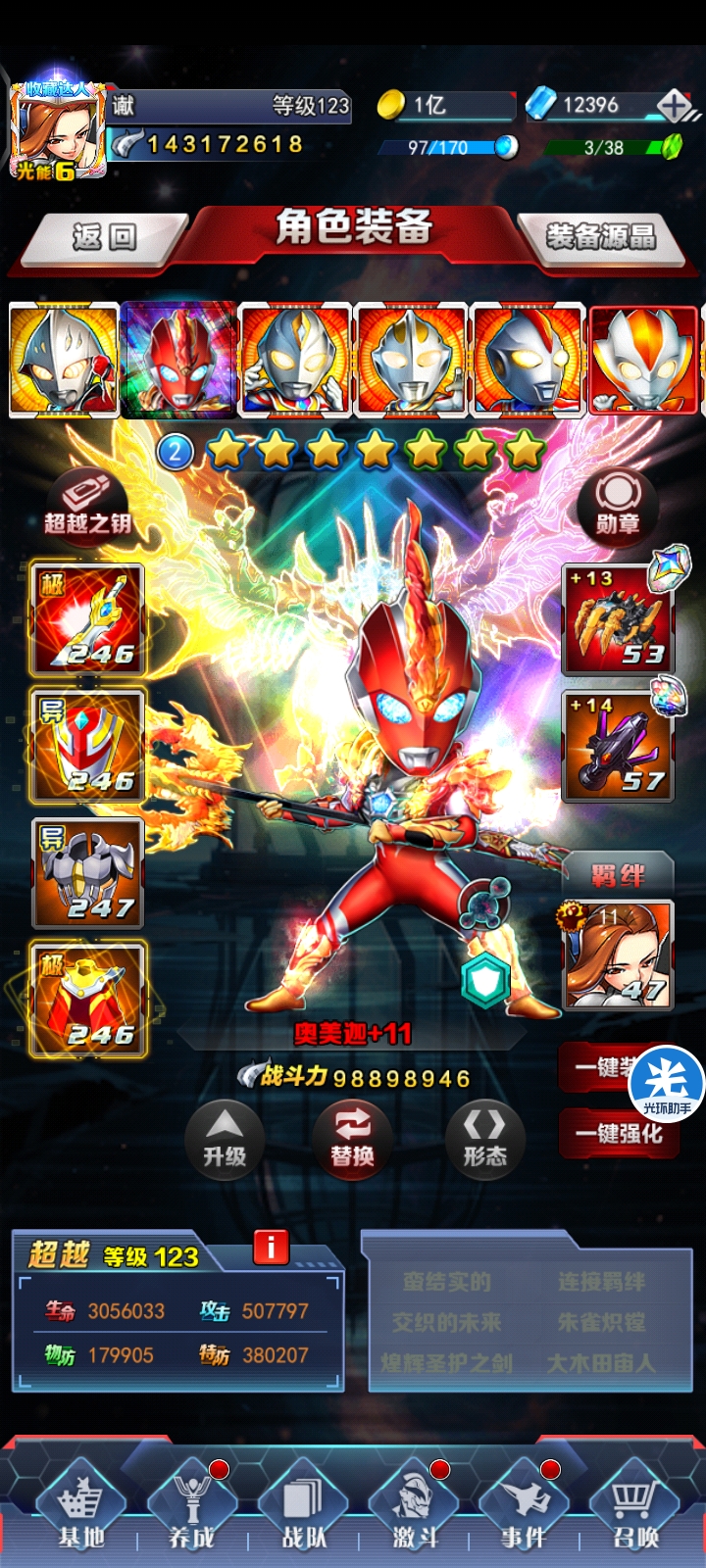Switch to 基地 base tab
Screen dimensions: 706x1568
coord(80,1509)
